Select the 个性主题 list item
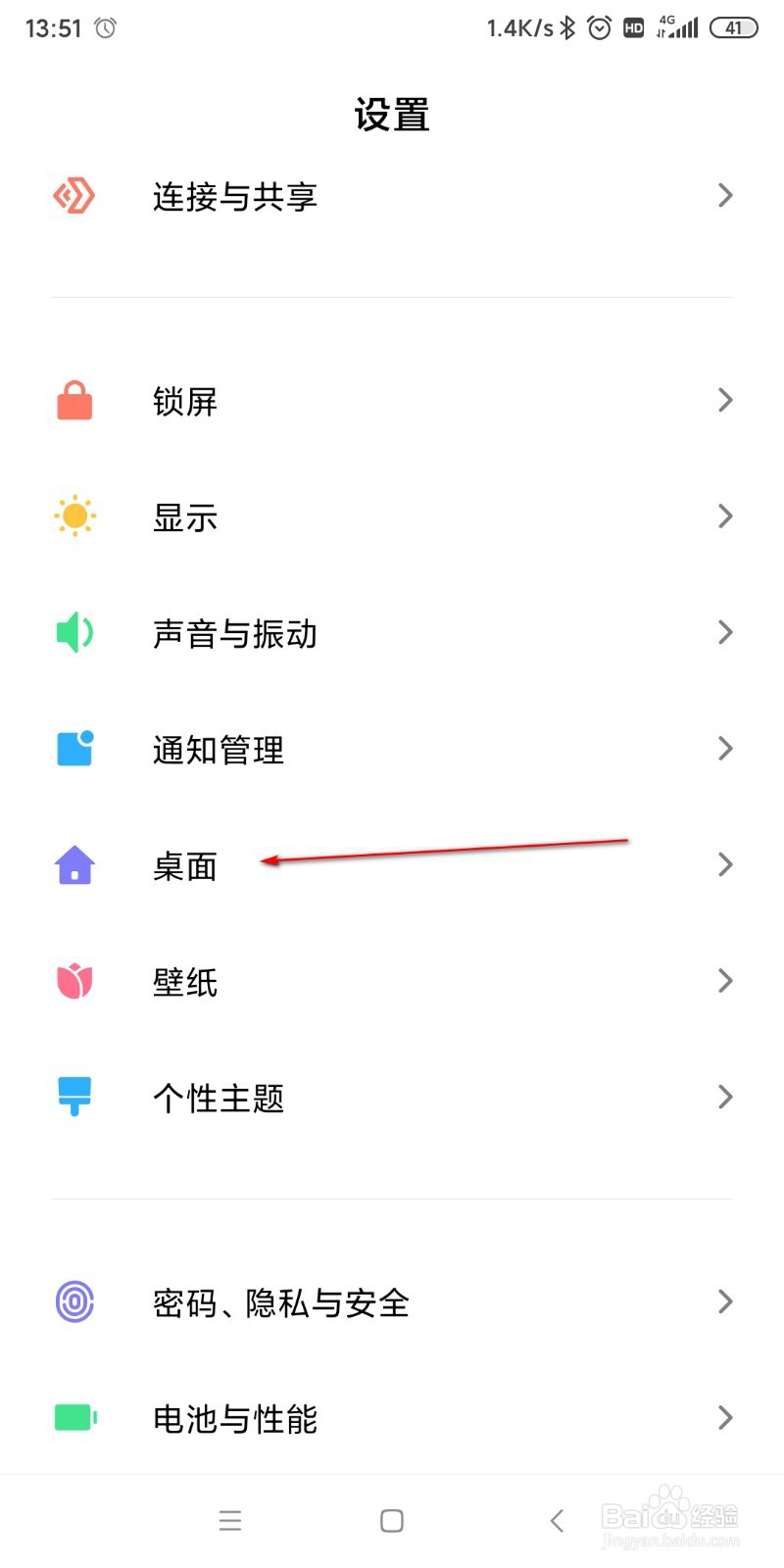Viewport: 784px width, 1568px height. click(392, 1097)
